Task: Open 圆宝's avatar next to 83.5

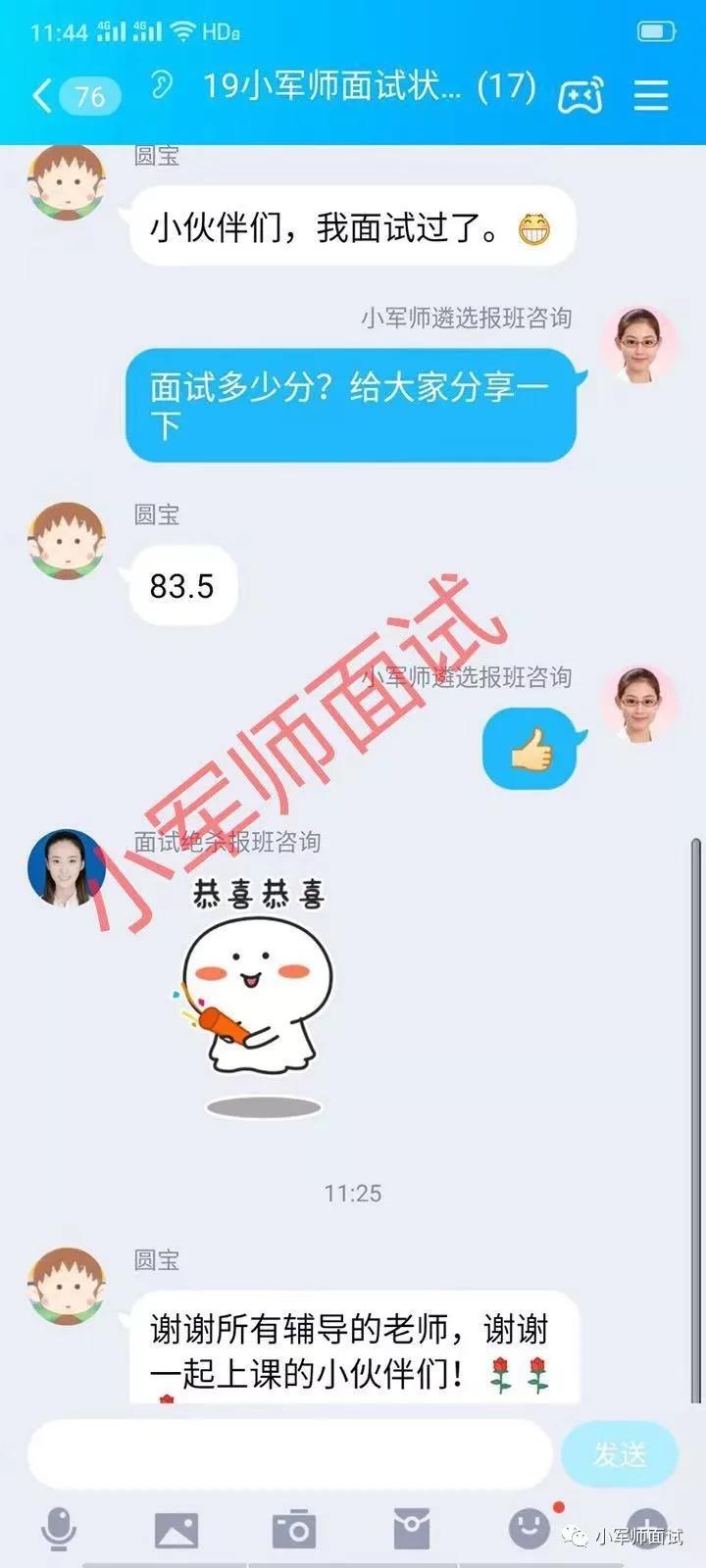Action: click(x=67, y=541)
